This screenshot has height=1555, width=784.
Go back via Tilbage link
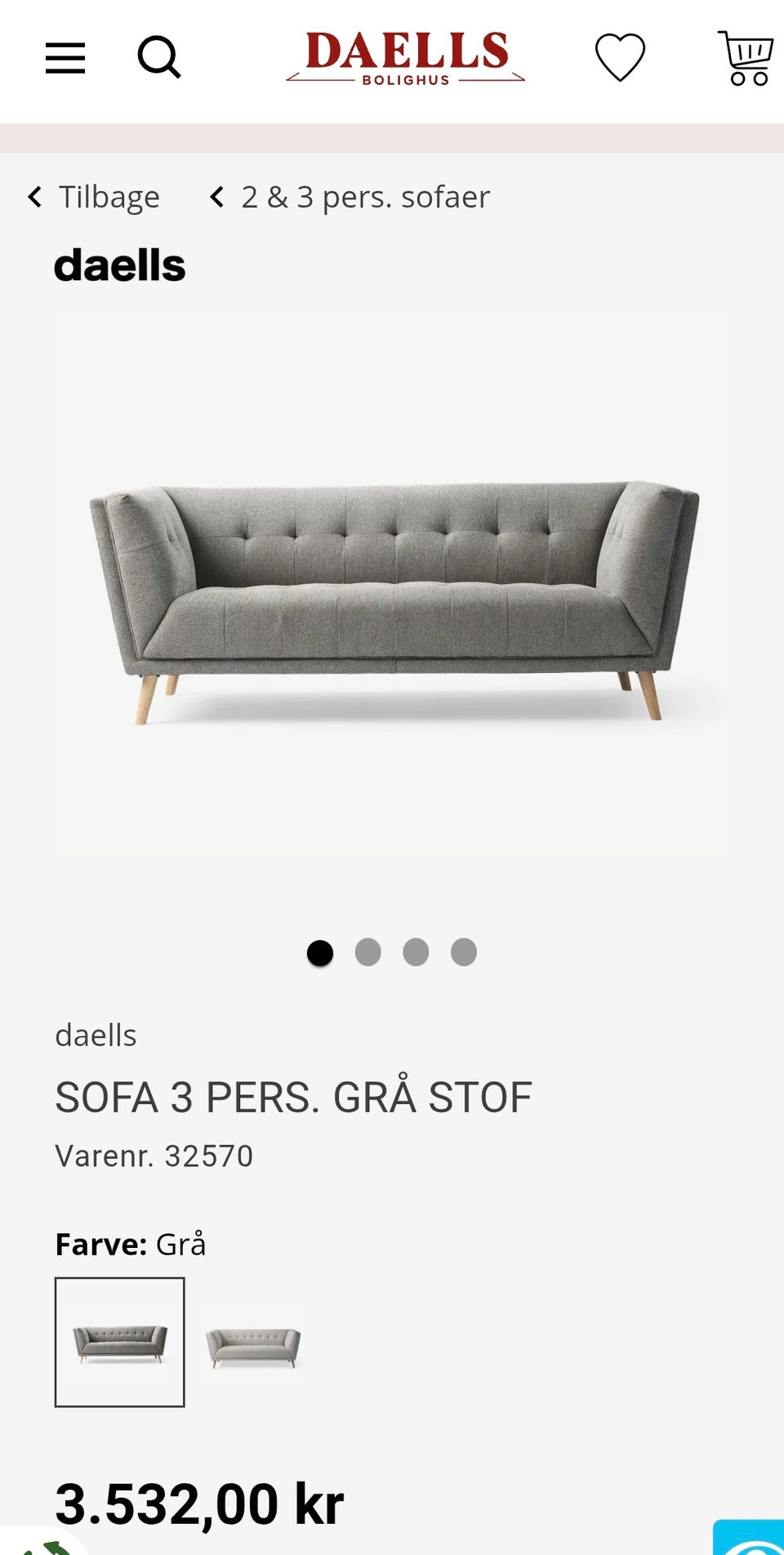(94, 197)
